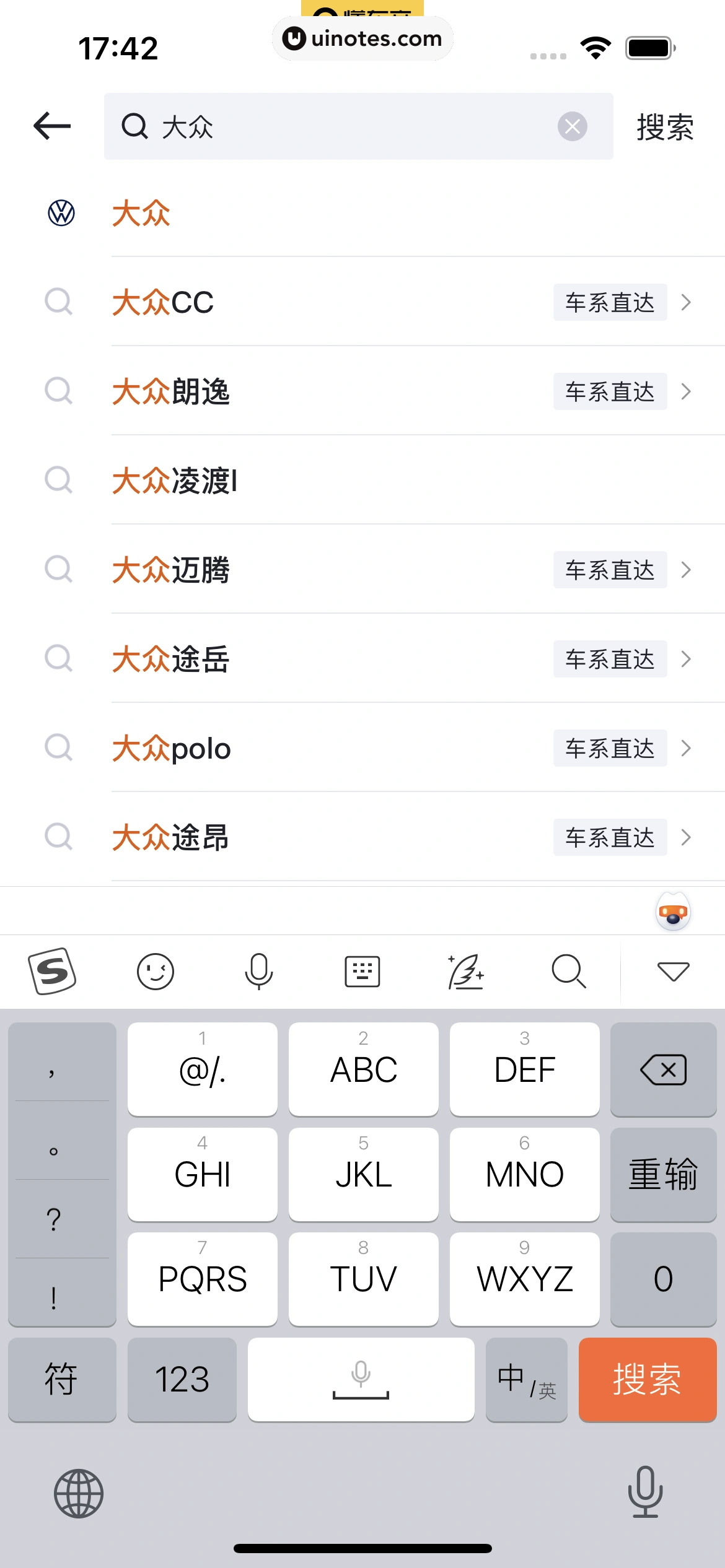
Task: Open 大众朗逸 search suggestion
Action: click(x=171, y=392)
